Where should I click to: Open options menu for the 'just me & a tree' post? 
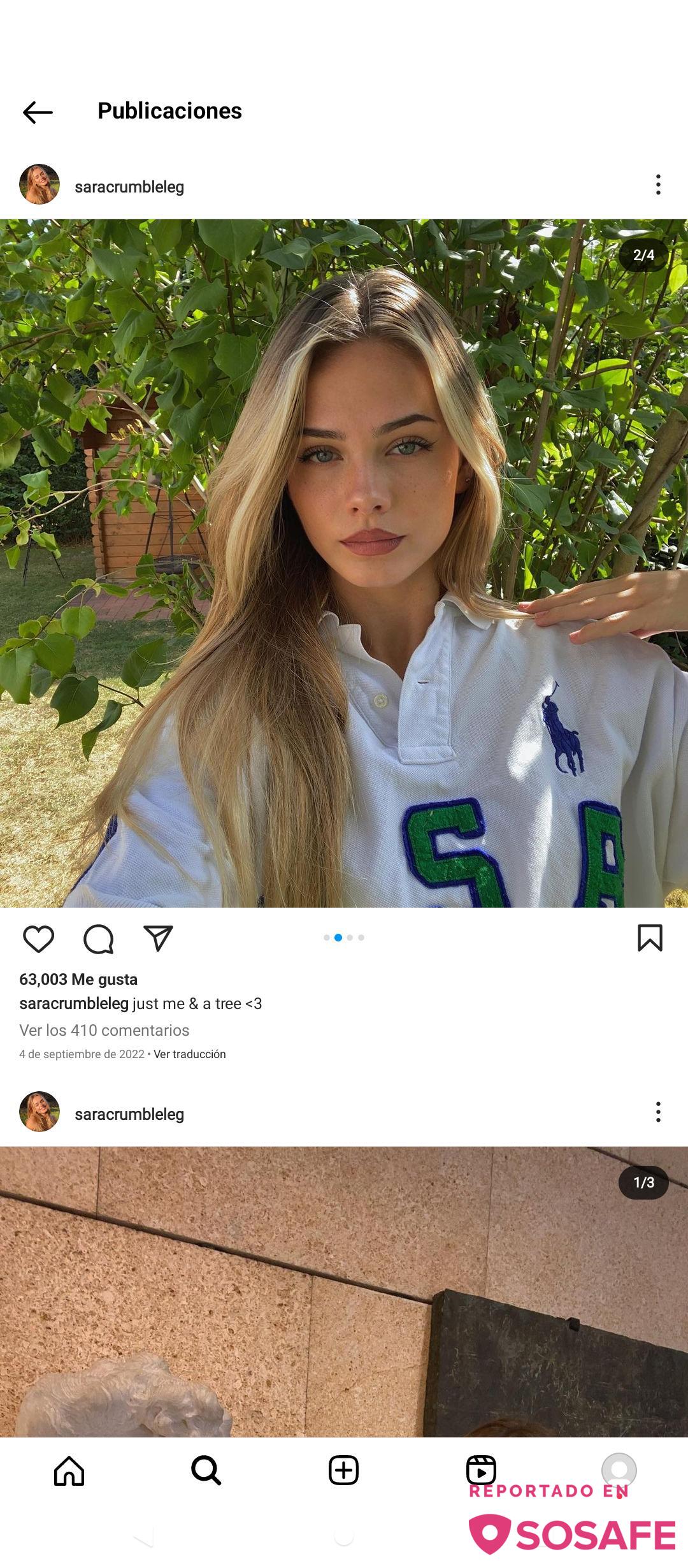click(x=658, y=185)
